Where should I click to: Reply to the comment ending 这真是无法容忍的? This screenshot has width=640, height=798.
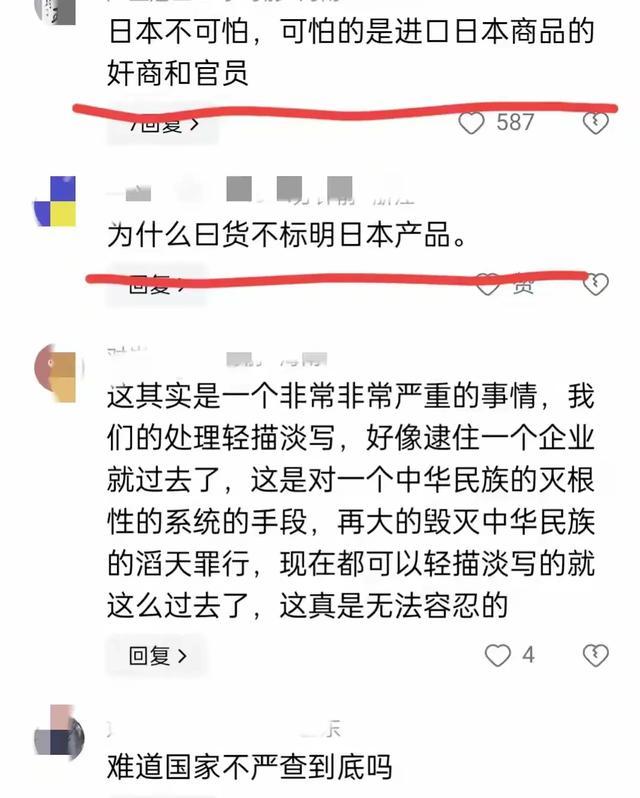[157, 655]
